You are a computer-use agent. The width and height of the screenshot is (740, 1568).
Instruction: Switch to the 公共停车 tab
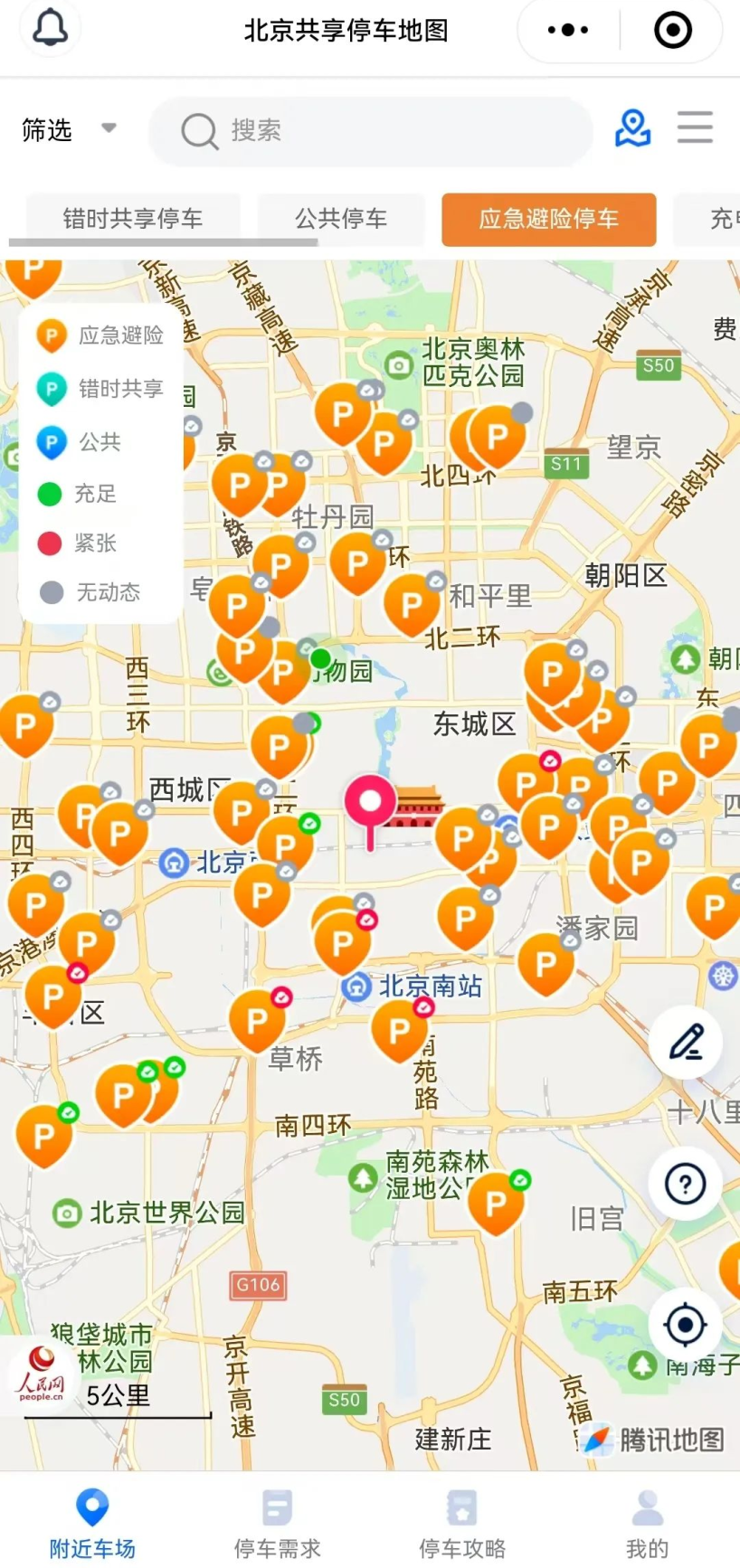[341, 219]
